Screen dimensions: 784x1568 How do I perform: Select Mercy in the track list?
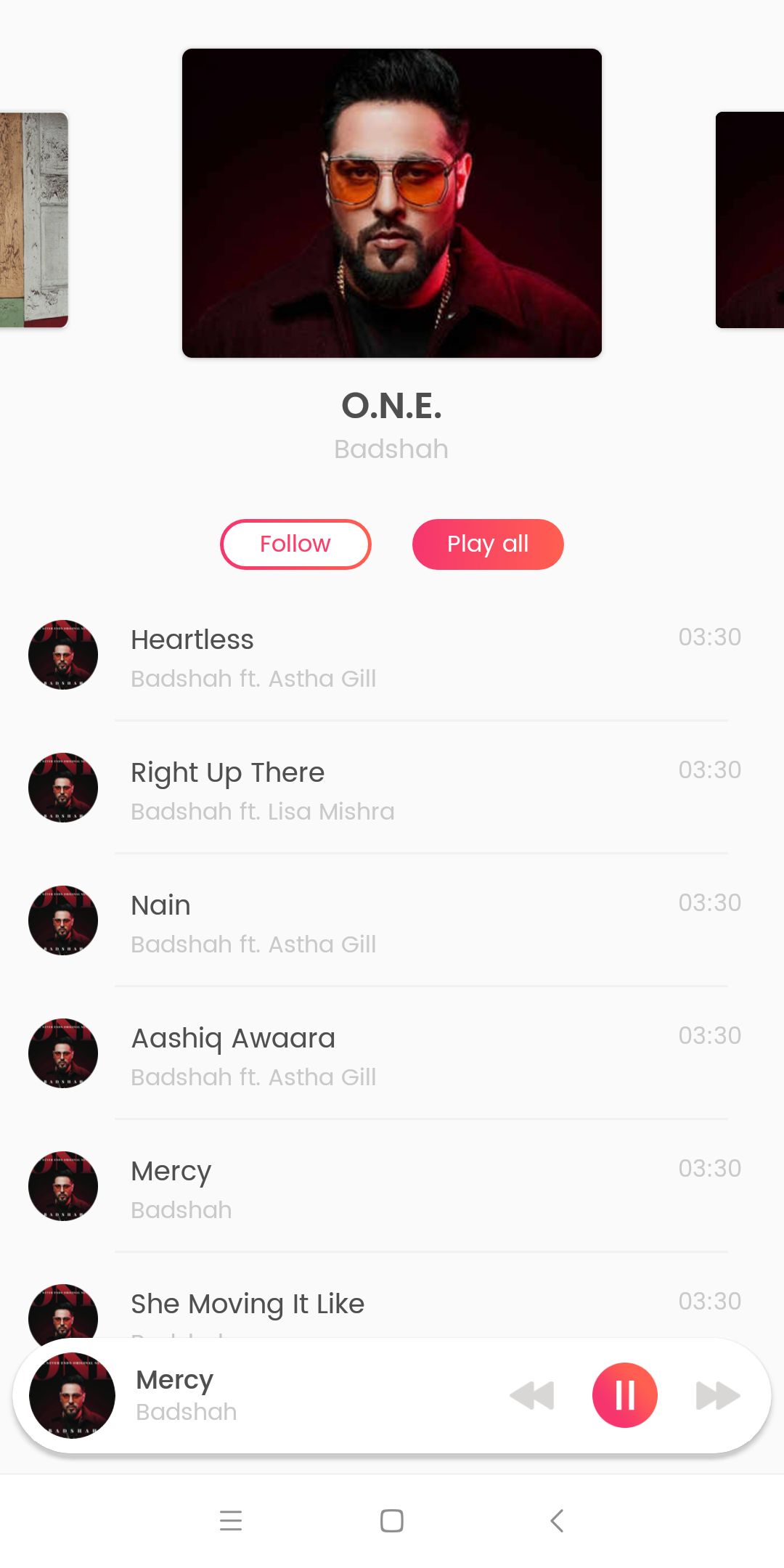(385, 1187)
